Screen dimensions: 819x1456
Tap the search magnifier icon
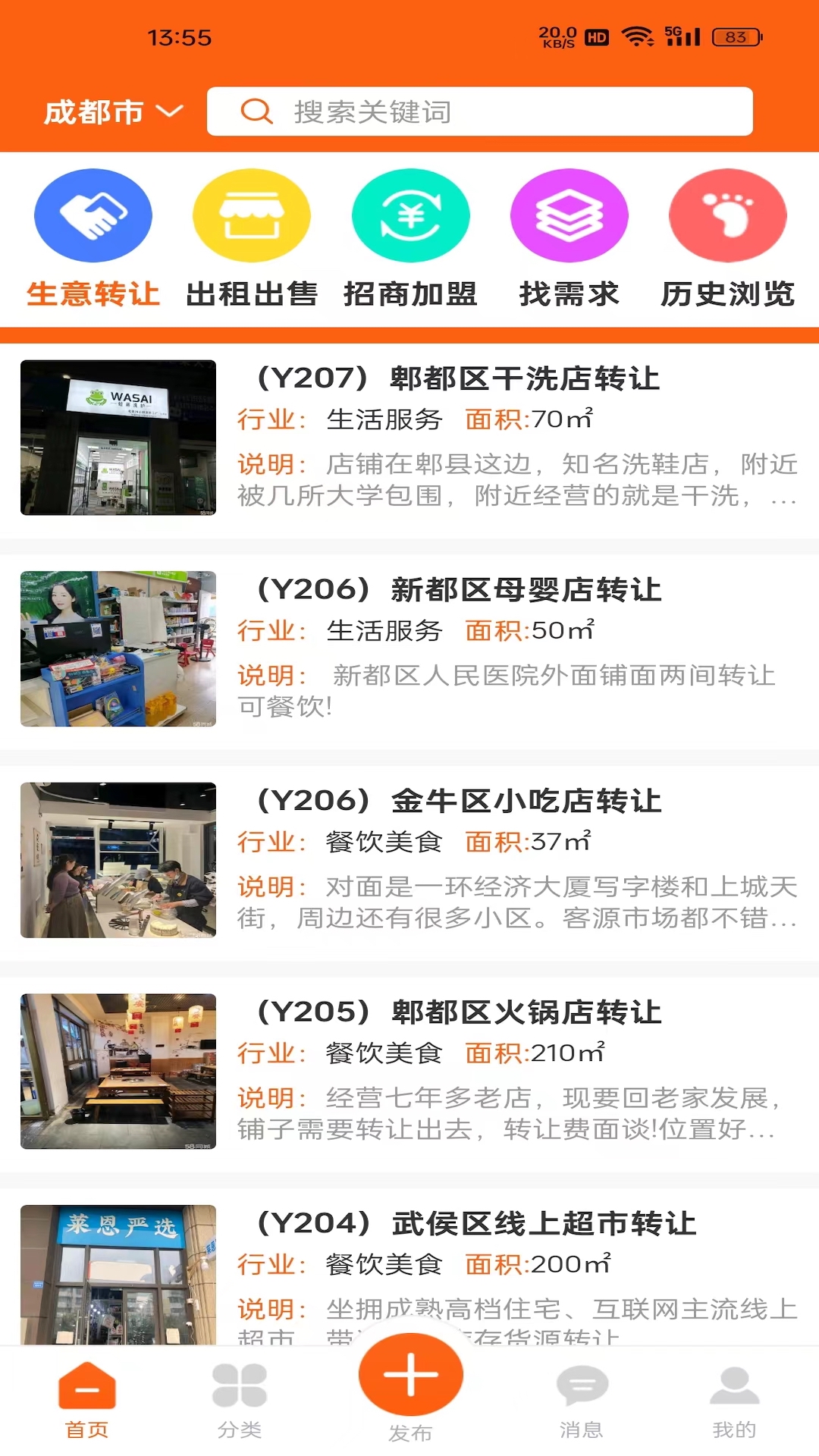tap(258, 111)
